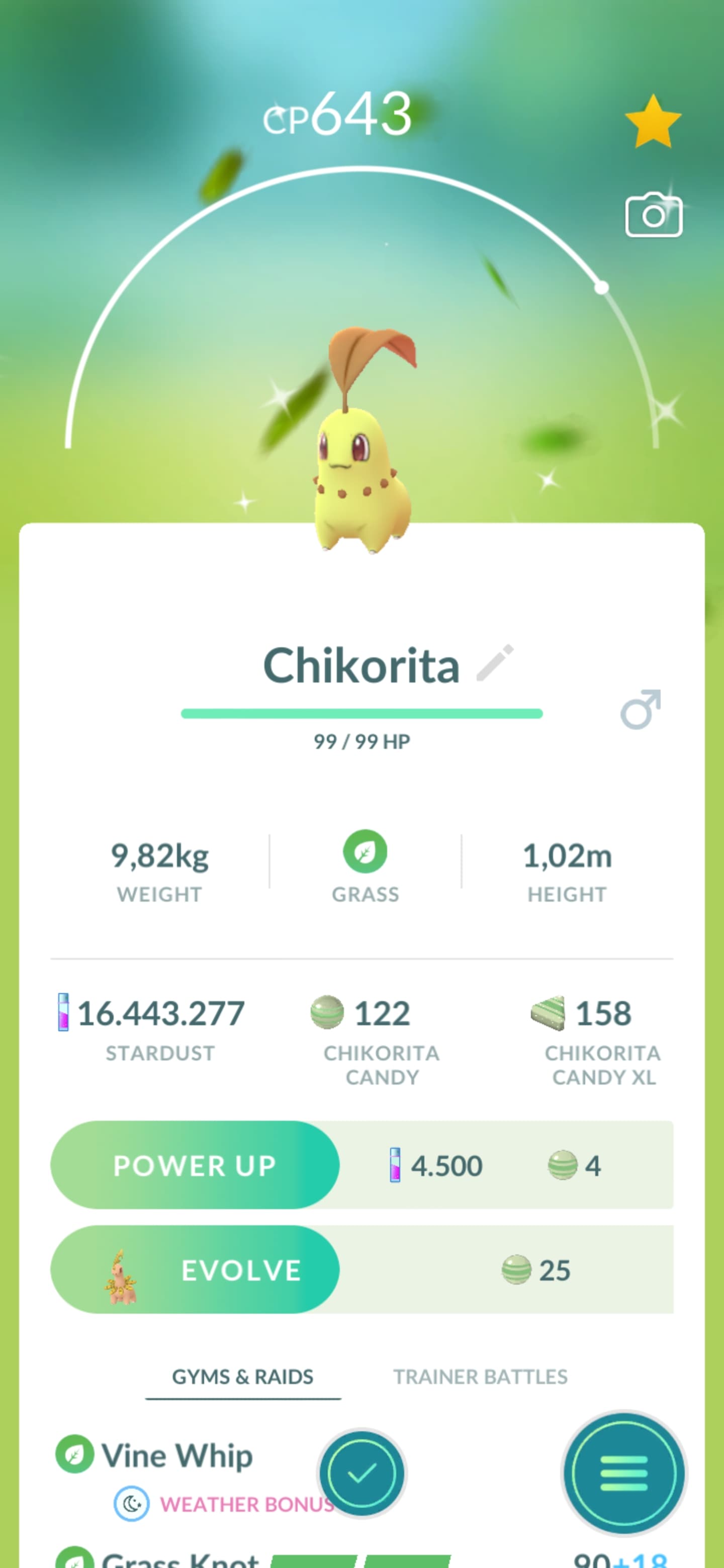Power up Chikorita

click(195, 1165)
